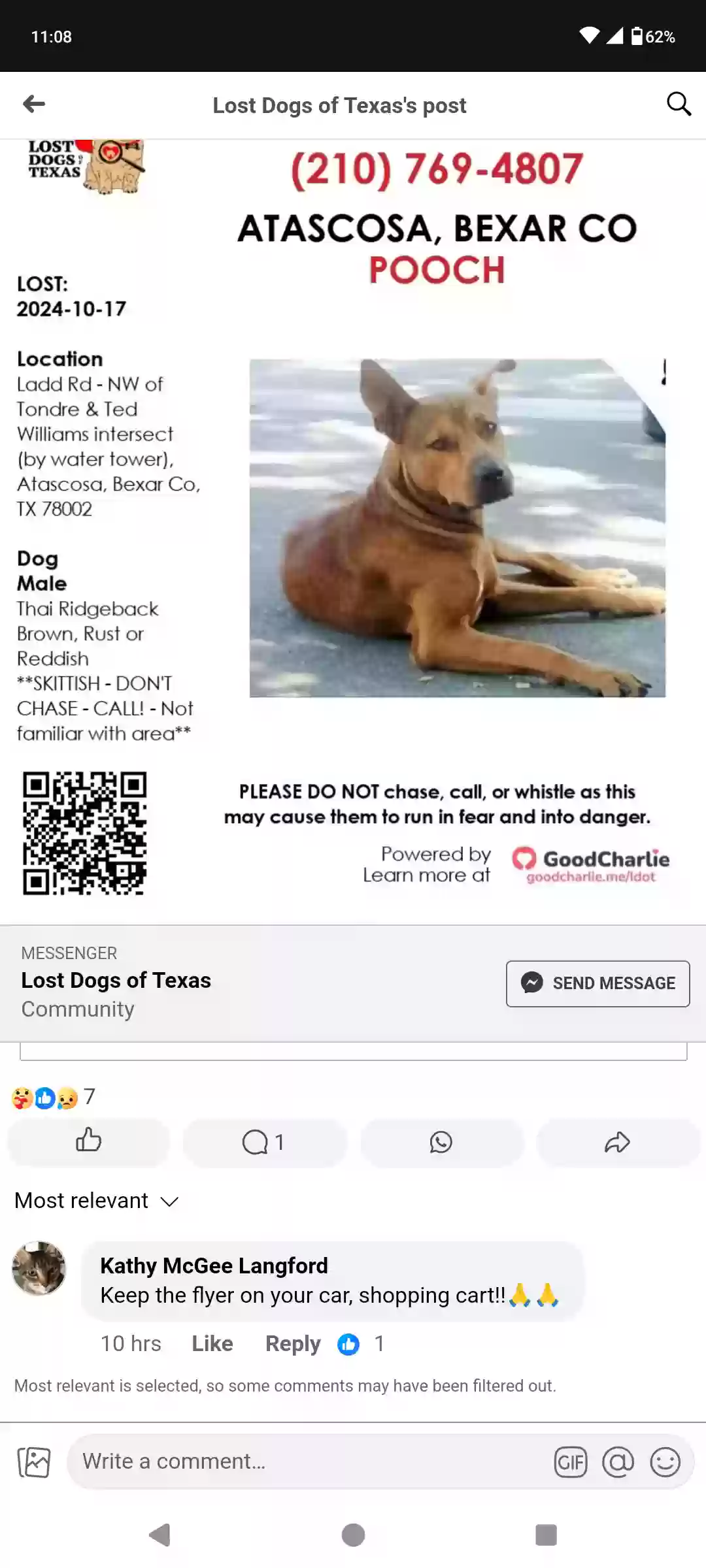Image resolution: width=706 pixels, height=1568 pixels.
Task: Like this post with the thumbs-up button
Action: pos(89,1142)
